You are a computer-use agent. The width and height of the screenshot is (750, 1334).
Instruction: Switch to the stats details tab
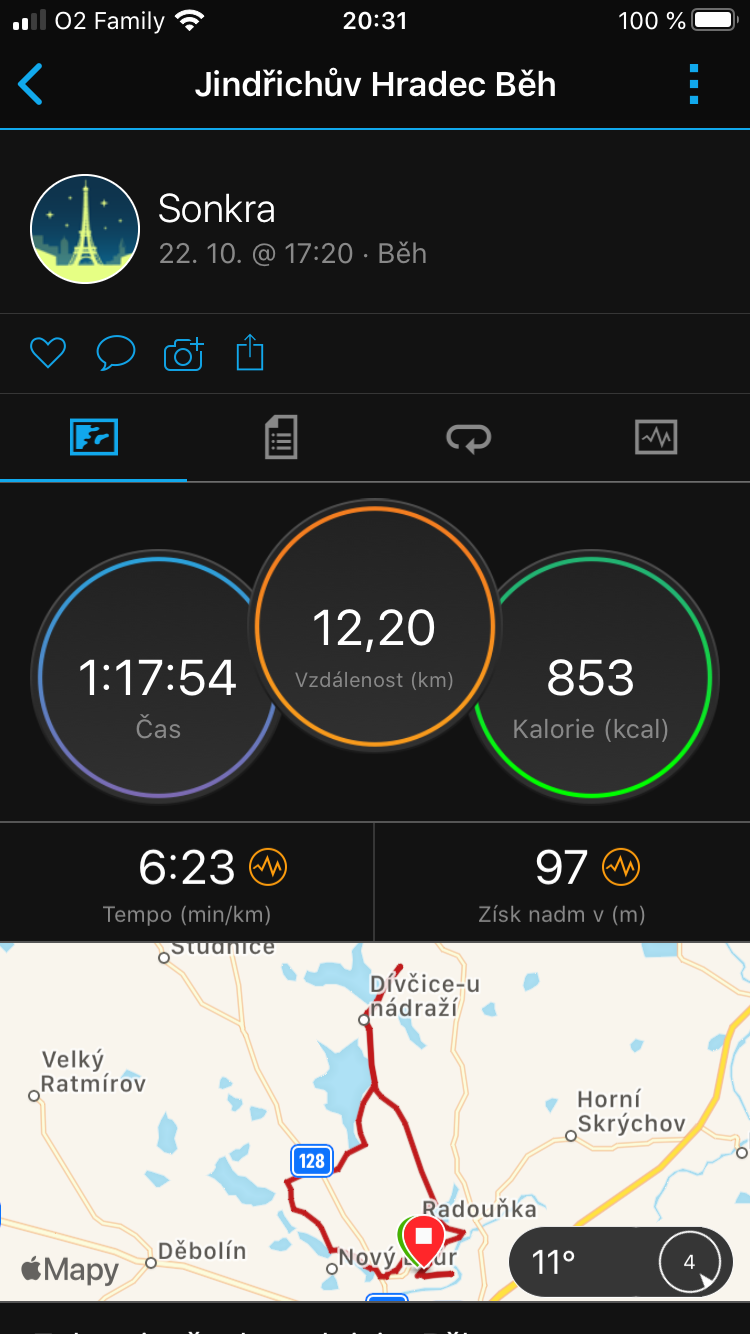pyautogui.click(x=281, y=438)
